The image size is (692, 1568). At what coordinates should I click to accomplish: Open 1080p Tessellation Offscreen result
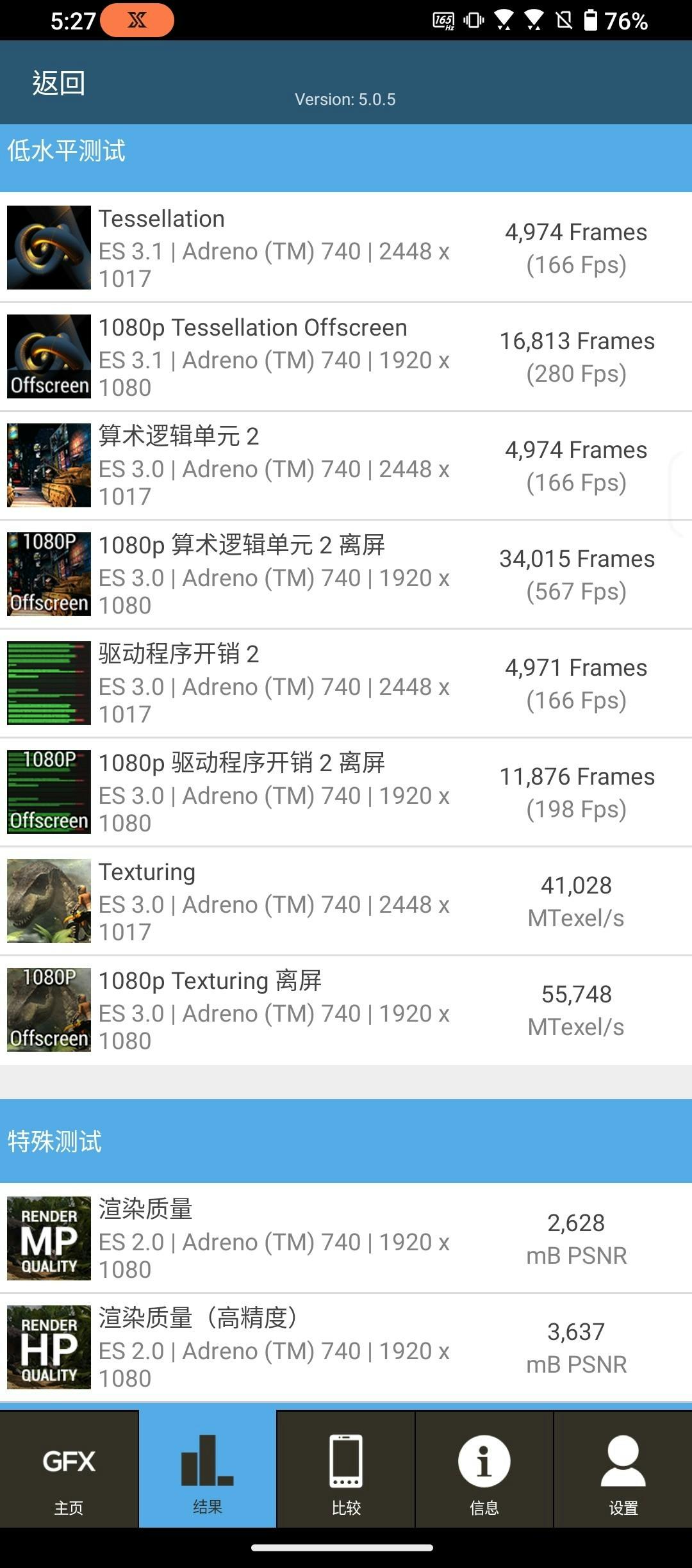[x=346, y=356]
